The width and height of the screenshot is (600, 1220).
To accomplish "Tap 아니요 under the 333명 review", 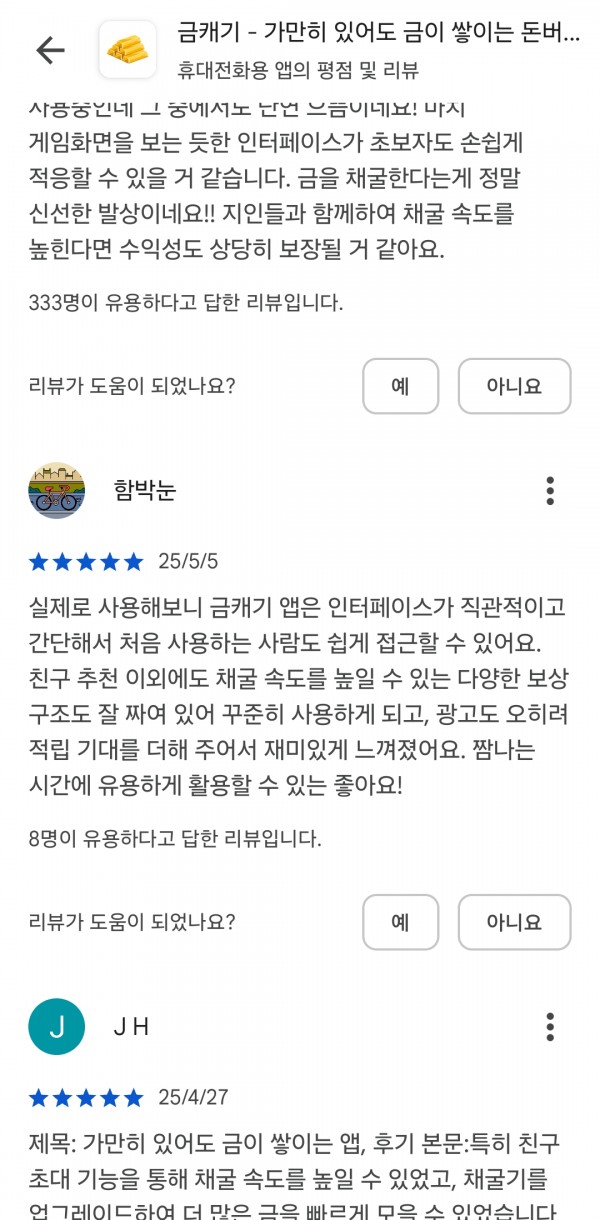I will tap(514, 386).
